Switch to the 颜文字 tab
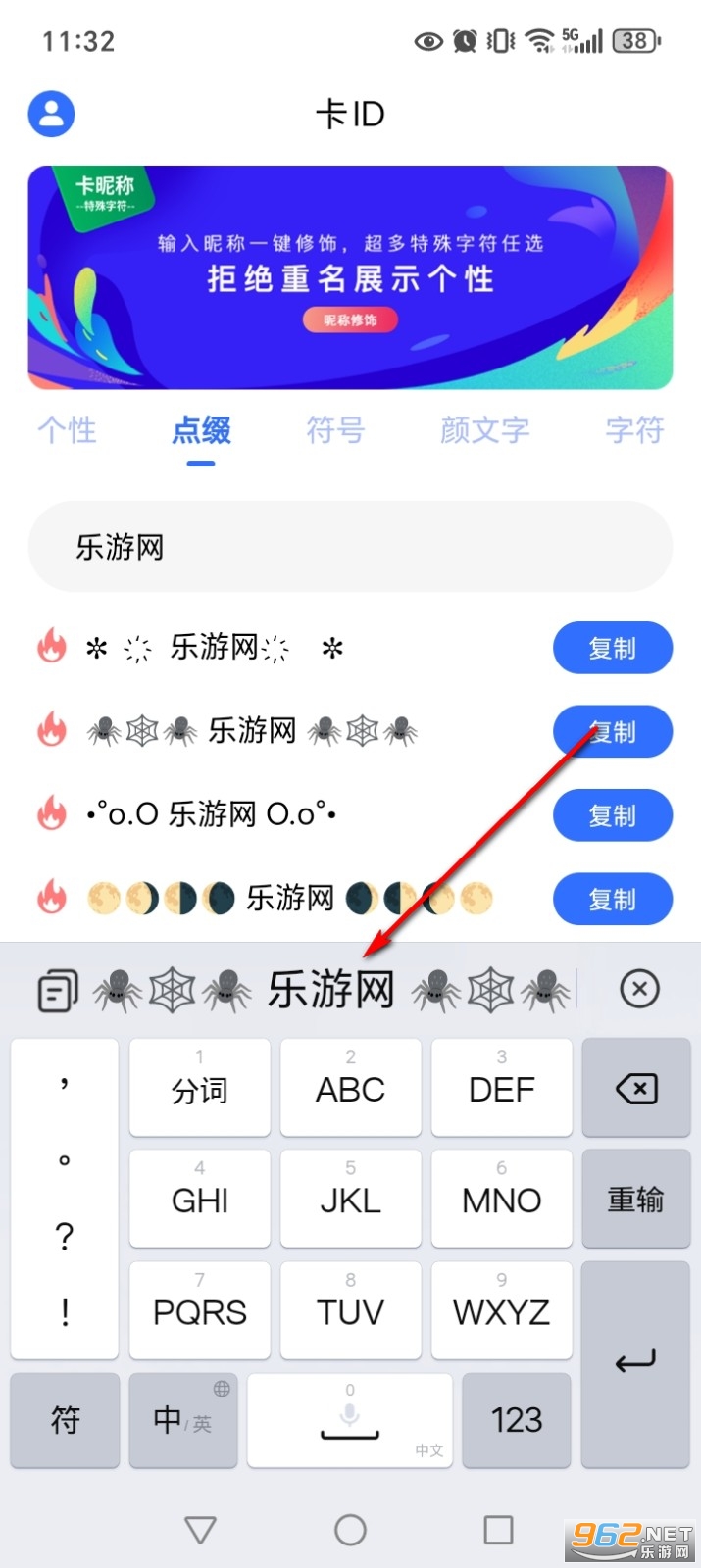The image size is (701, 1568). tap(484, 430)
